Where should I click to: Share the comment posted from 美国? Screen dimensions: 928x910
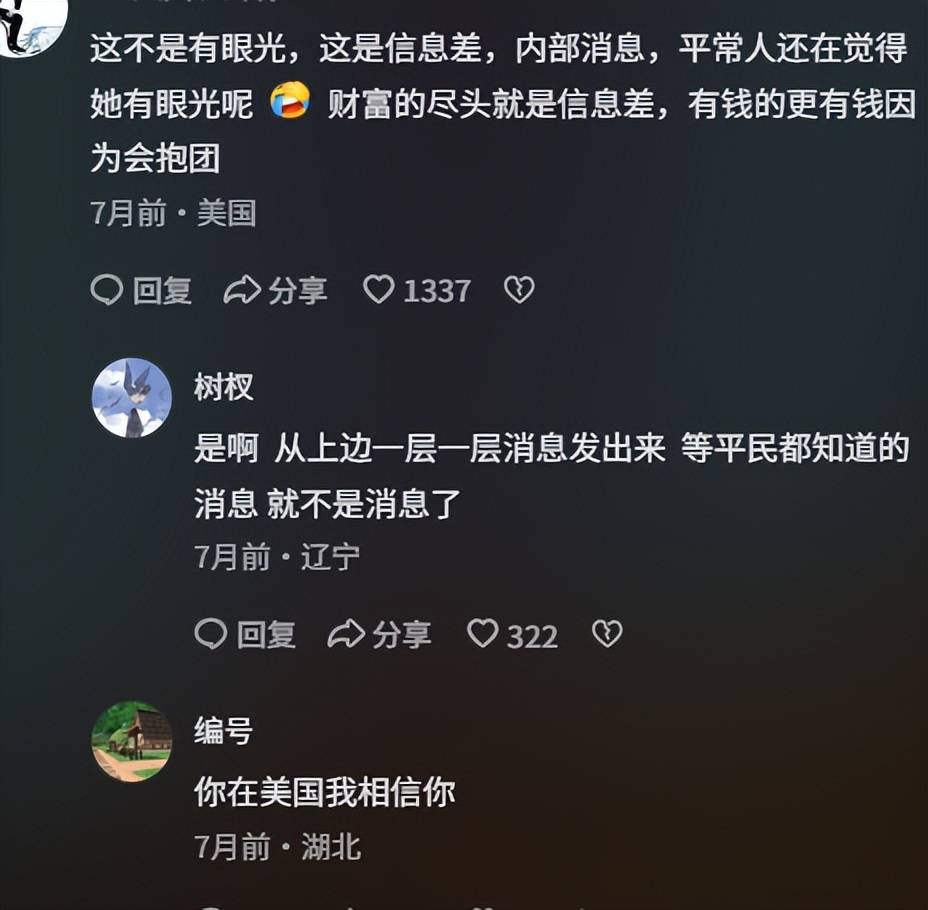(276, 290)
